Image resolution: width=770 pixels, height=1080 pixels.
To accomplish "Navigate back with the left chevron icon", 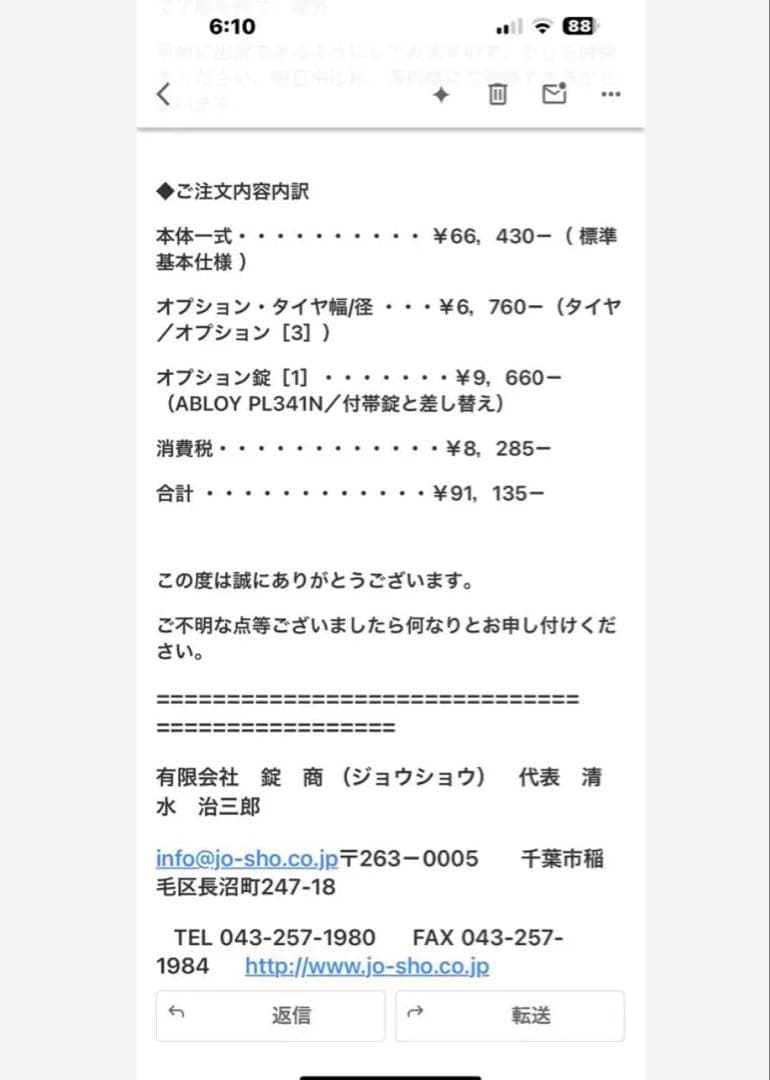I will click(x=163, y=94).
